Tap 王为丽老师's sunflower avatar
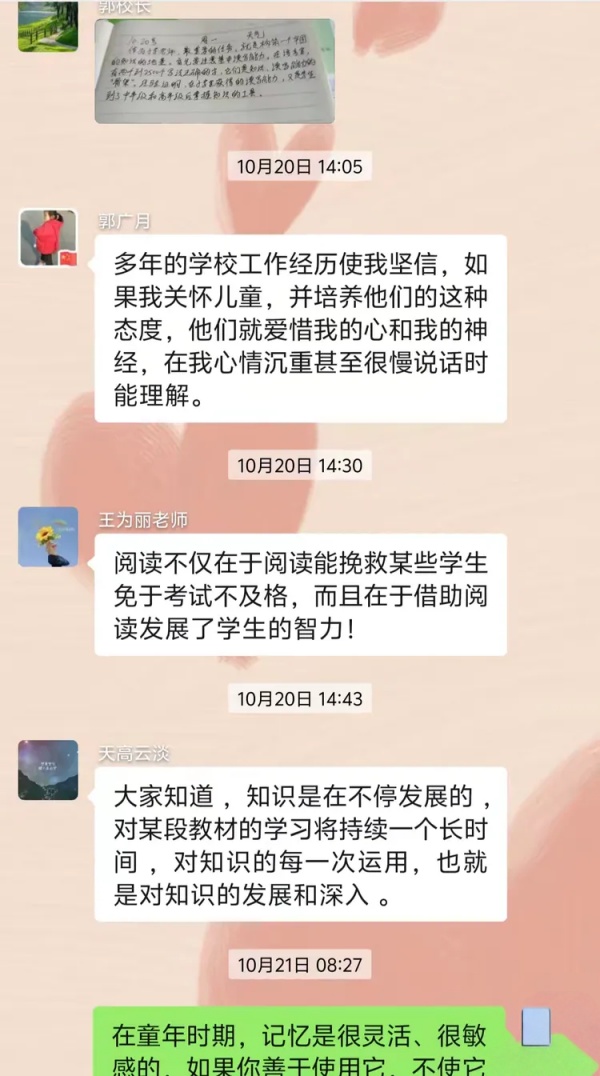600x1076 pixels. click(x=48, y=537)
